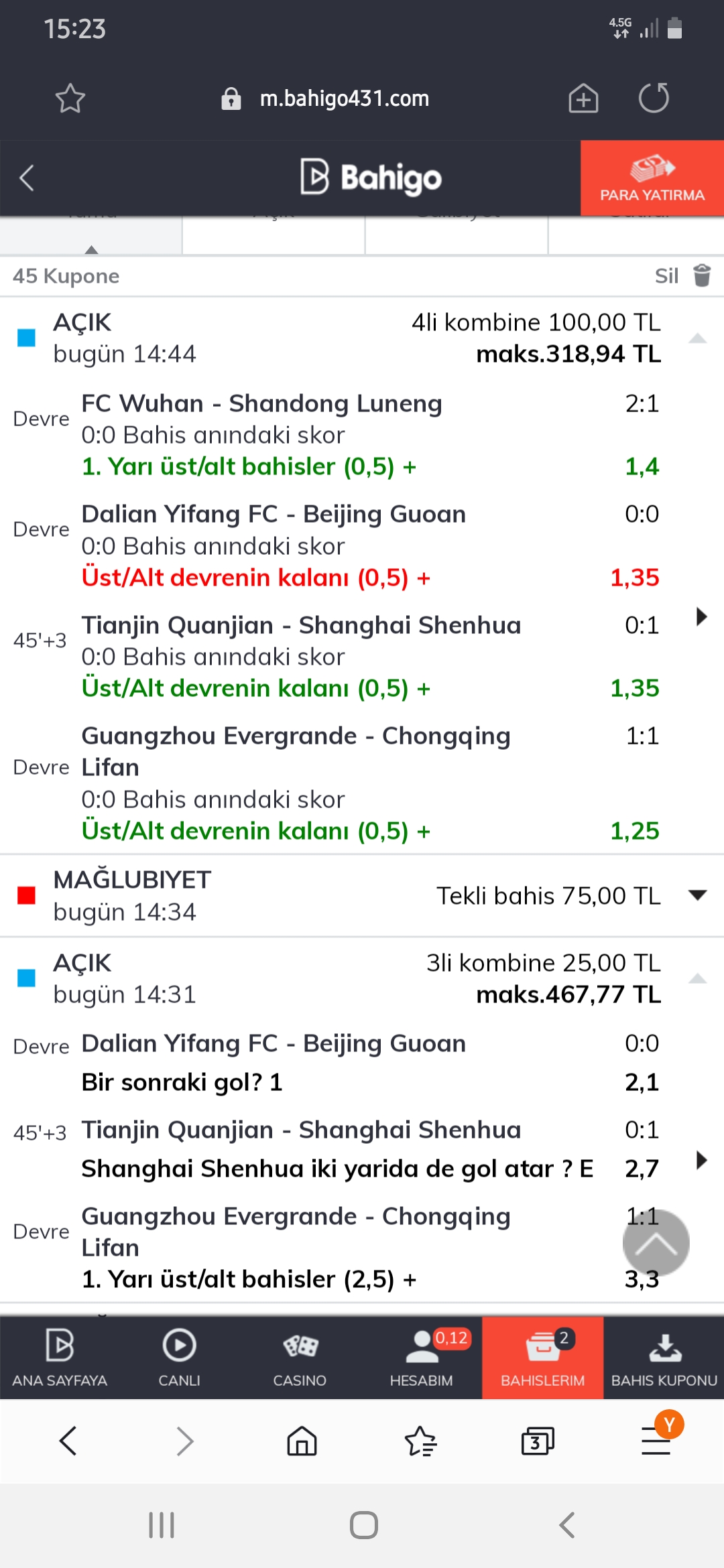Image resolution: width=724 pixels, height=1568 pixels.
Task: Open the CASINO tab
Action: (x=300, y=1358)
